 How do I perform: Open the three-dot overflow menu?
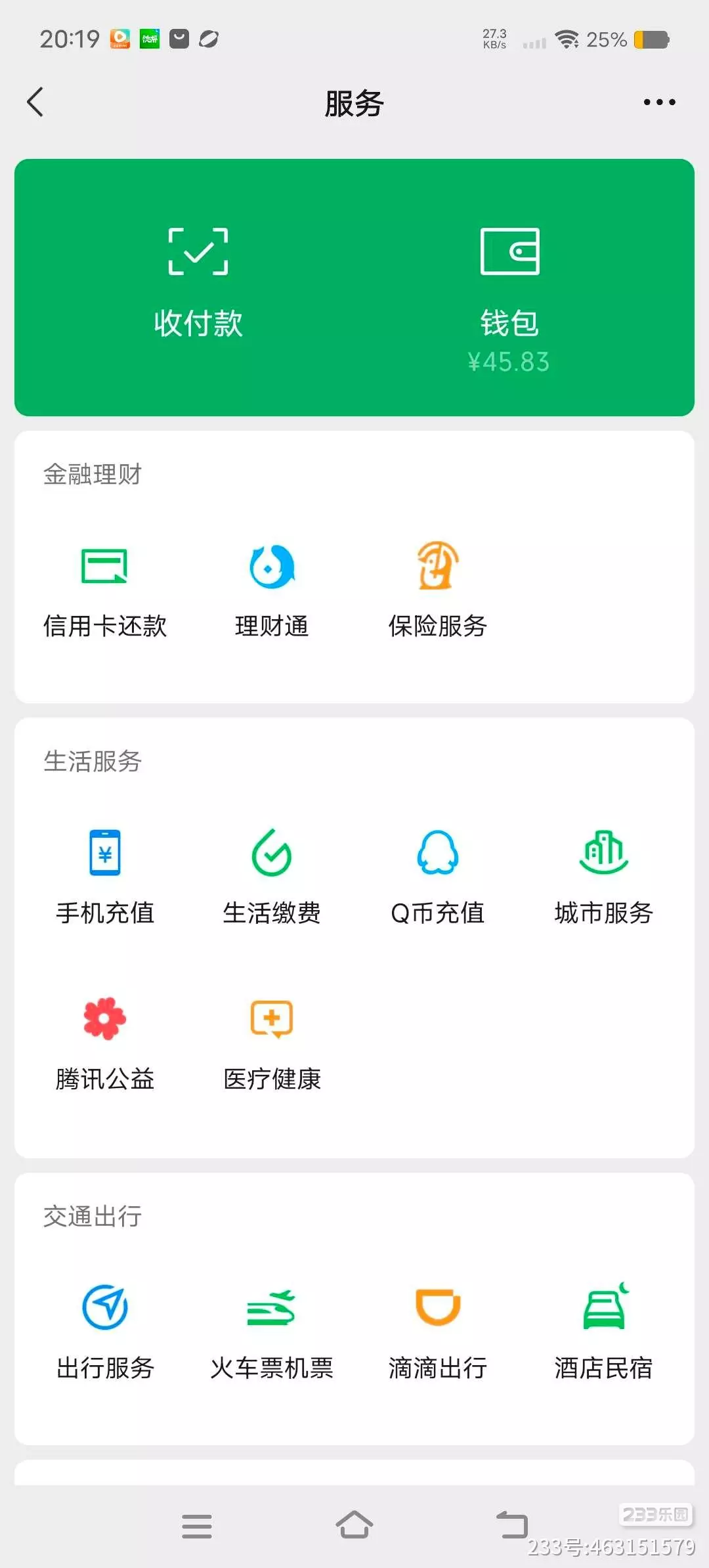659,102
